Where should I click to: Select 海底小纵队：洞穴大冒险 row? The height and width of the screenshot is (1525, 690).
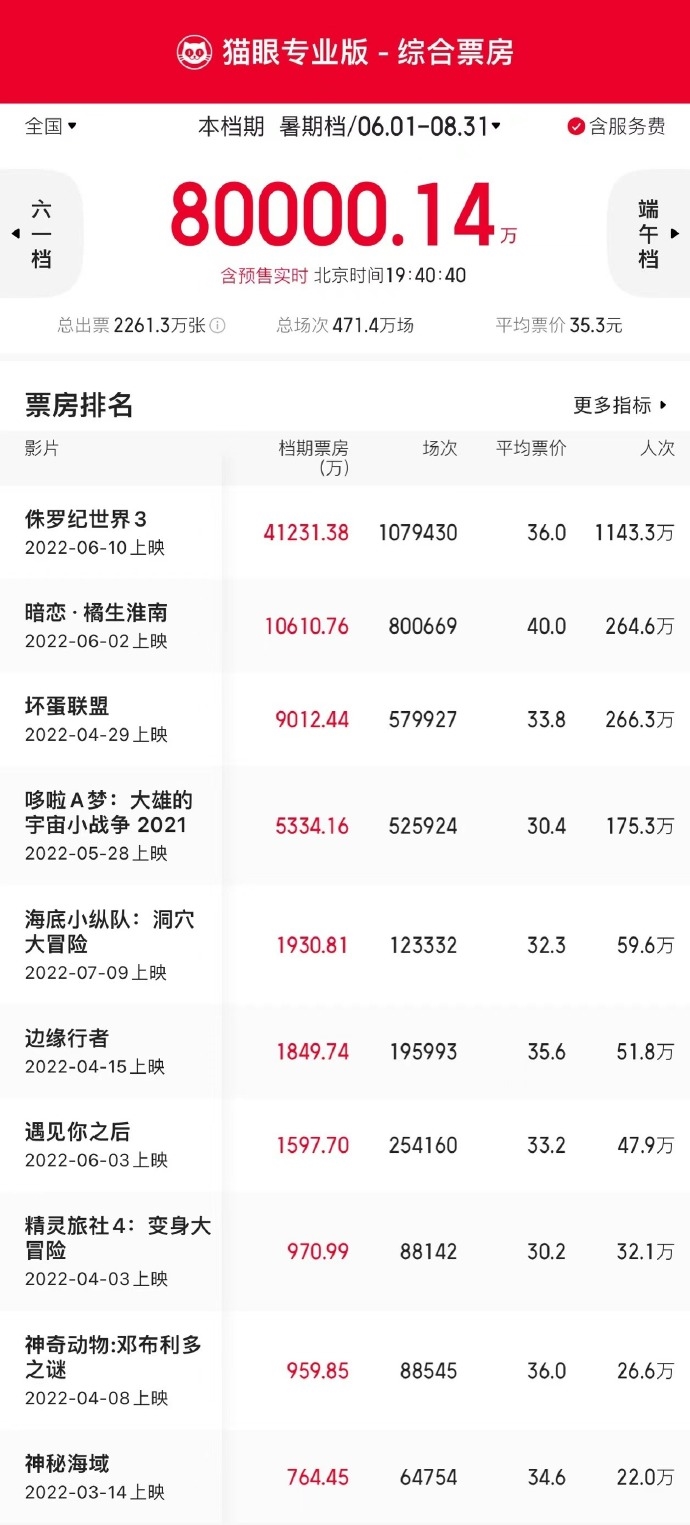345,944
